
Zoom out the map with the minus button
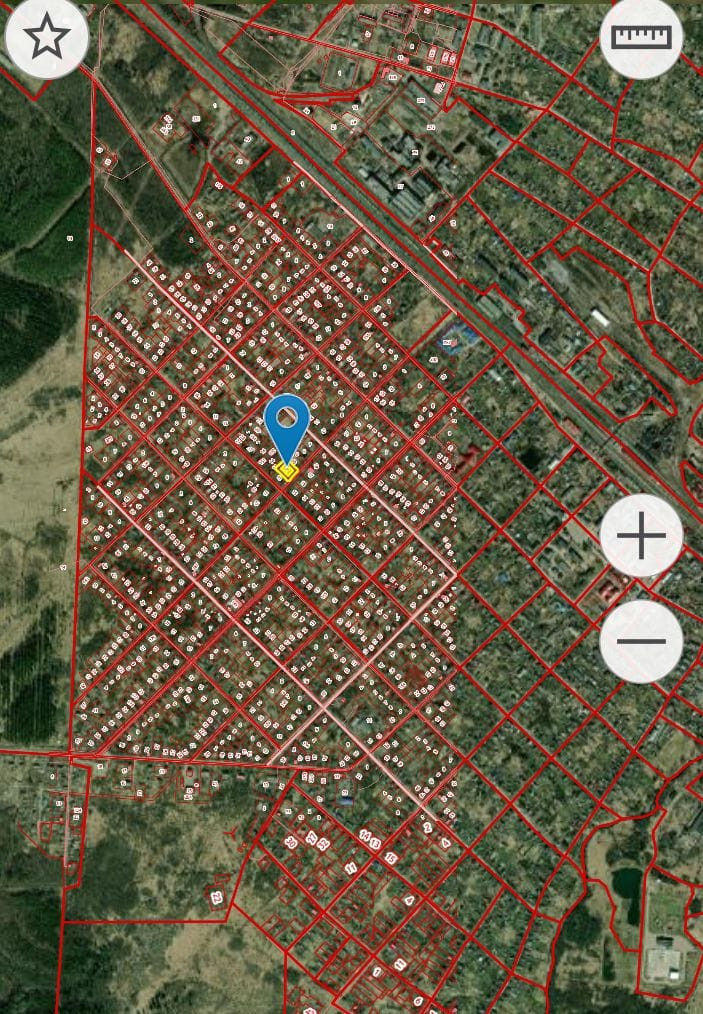point(641,641)
